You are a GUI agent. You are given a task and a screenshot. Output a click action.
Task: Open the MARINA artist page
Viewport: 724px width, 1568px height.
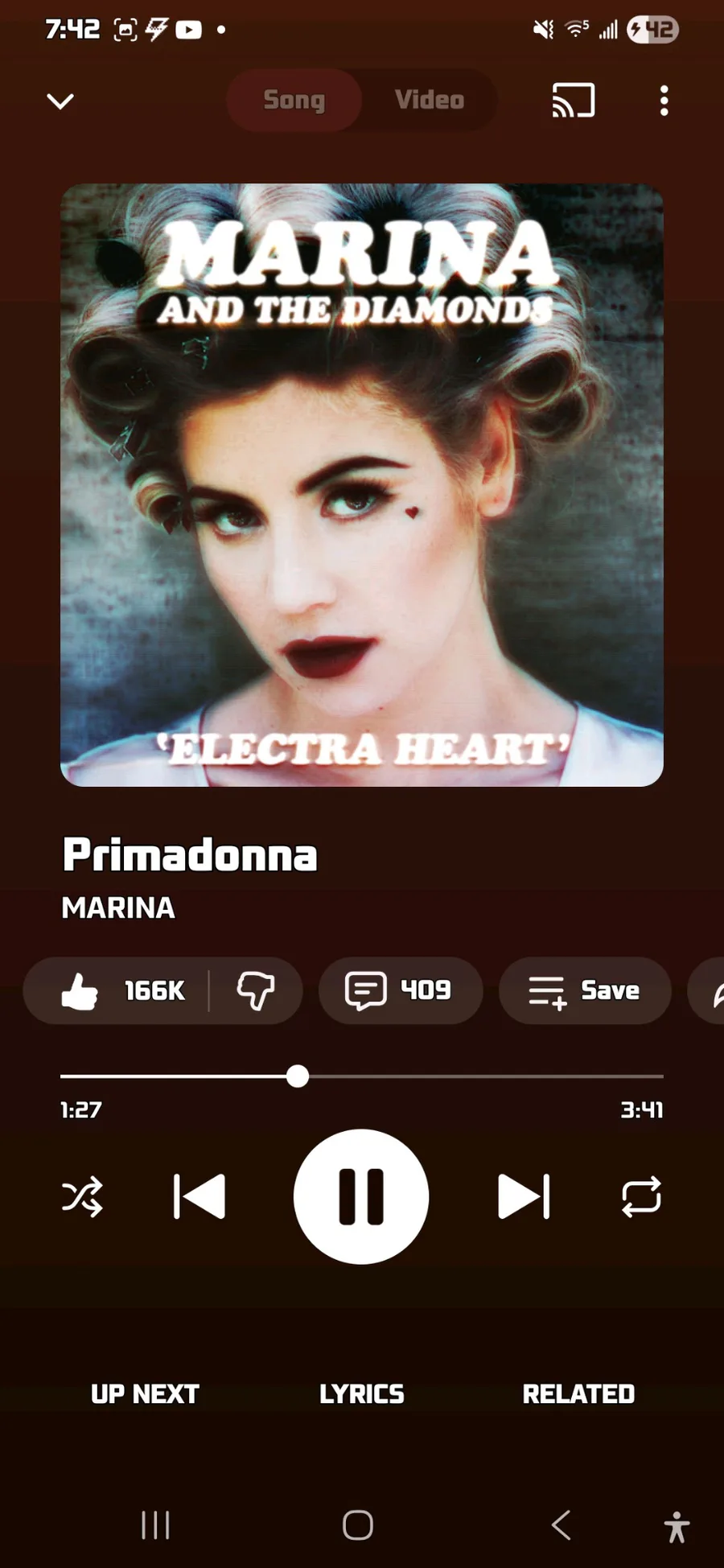pyautogui.click(x=118, y=907)
